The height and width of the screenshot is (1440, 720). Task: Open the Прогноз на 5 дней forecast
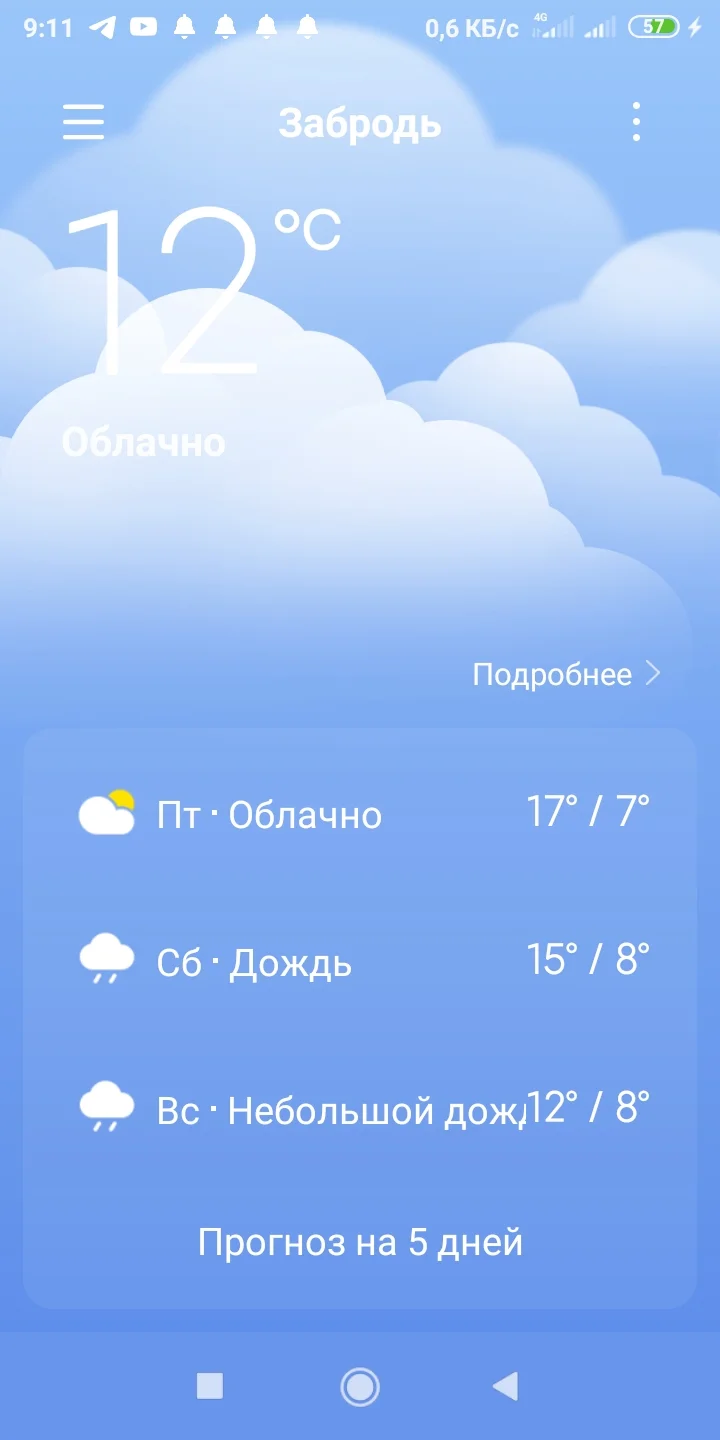[x=360, y=1241]
